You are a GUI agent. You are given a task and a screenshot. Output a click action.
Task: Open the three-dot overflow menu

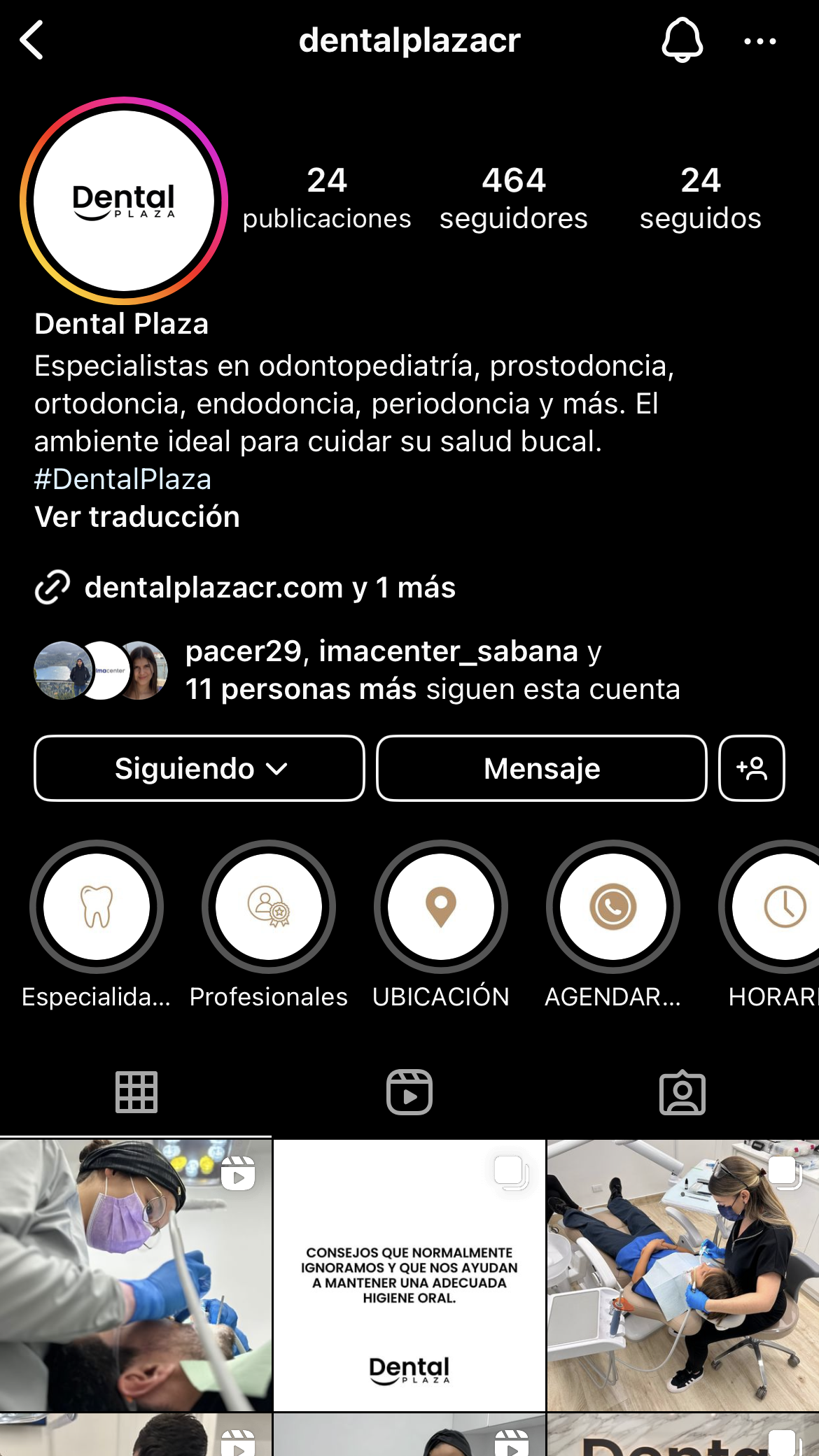pos(759,41)
